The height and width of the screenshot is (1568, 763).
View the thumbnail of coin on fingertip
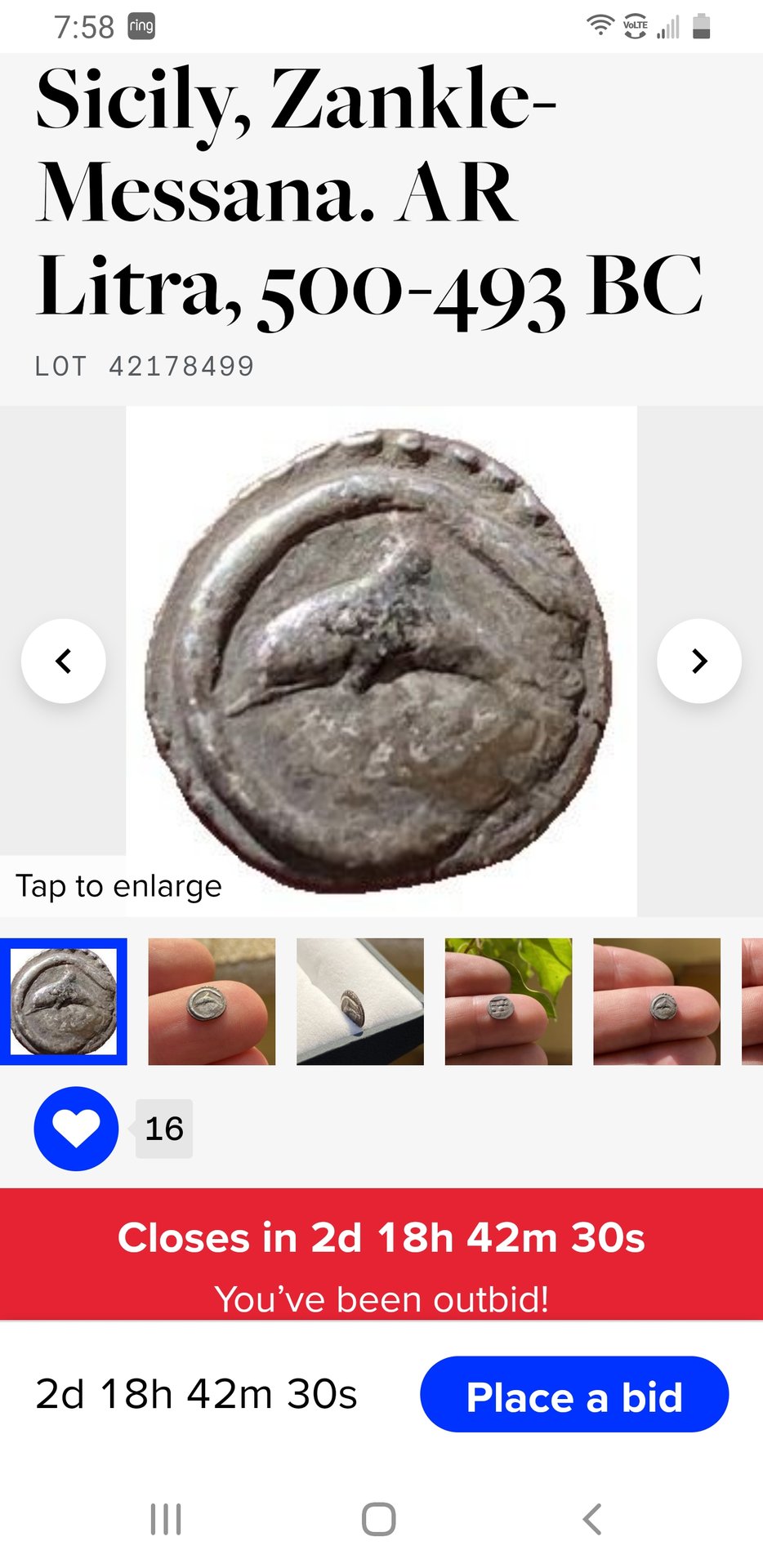click(212, 1001)
